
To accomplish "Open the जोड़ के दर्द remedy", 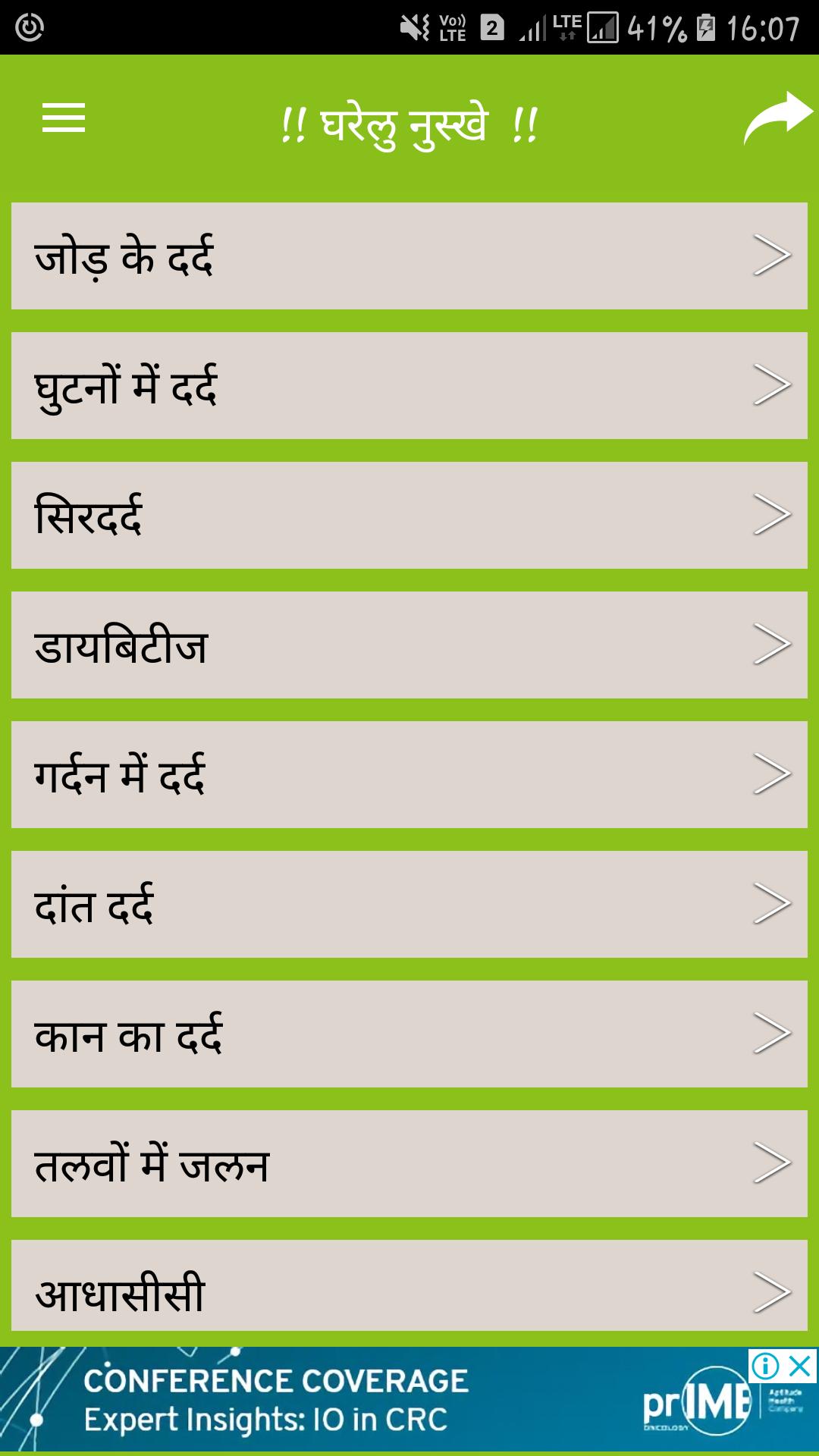I will coord(409,256).
